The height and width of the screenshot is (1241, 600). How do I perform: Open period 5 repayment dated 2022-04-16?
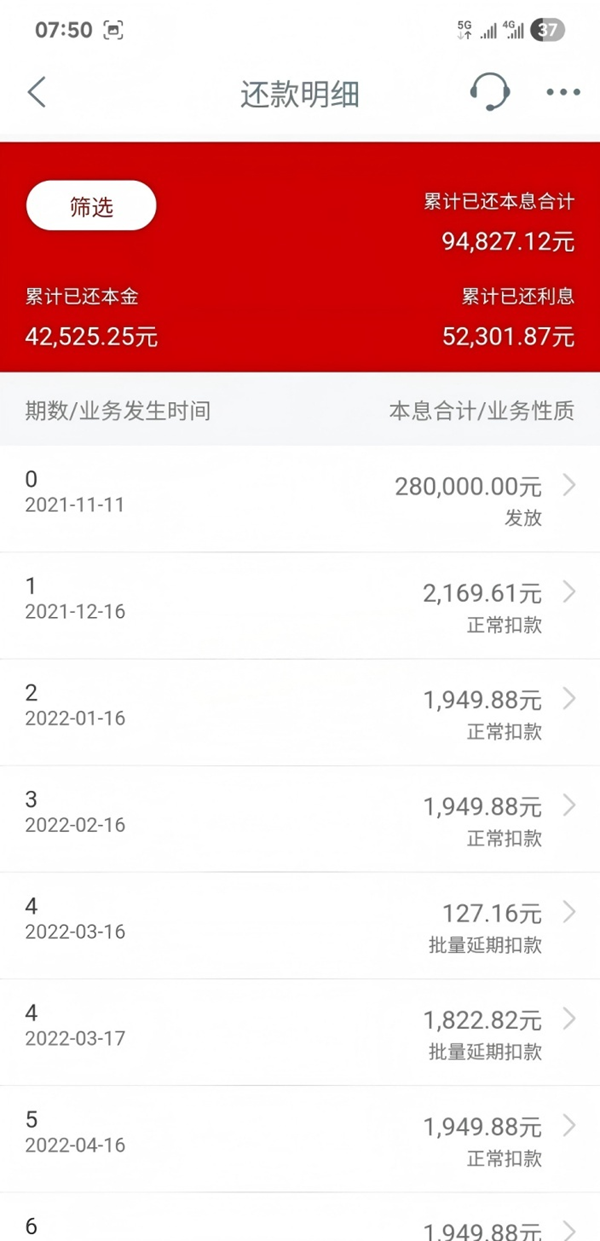pos(300,1140)
